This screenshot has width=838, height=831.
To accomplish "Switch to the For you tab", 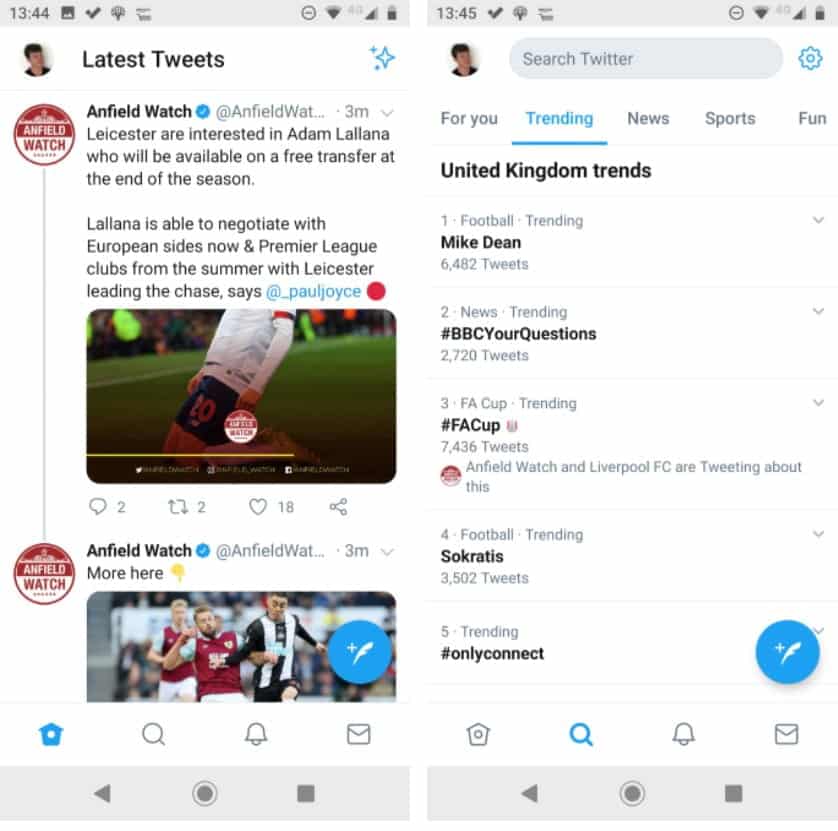I will (x=469, y=118).
